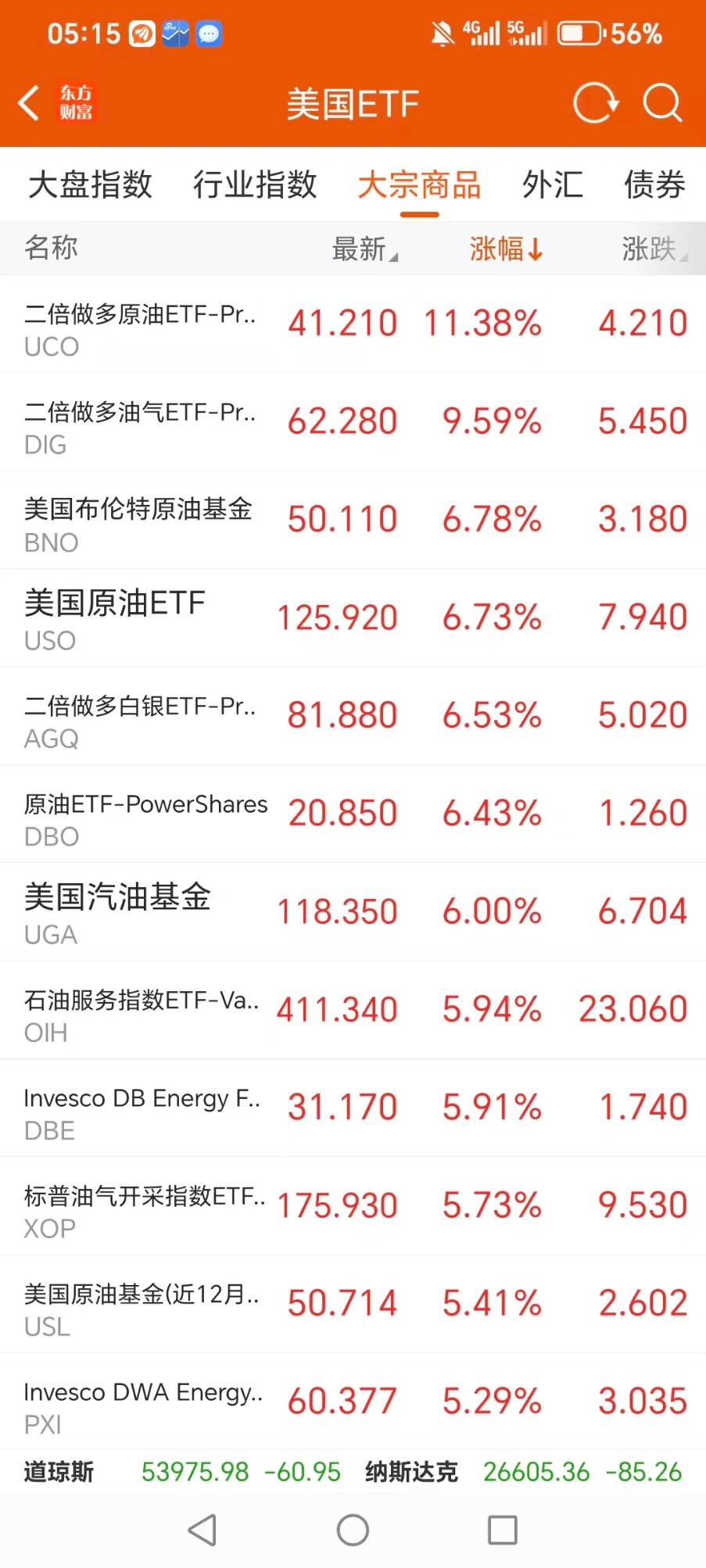Open the 道琼斯 index ticker bar
This screenshot has width=706, height=1568.
point(182,1472)
